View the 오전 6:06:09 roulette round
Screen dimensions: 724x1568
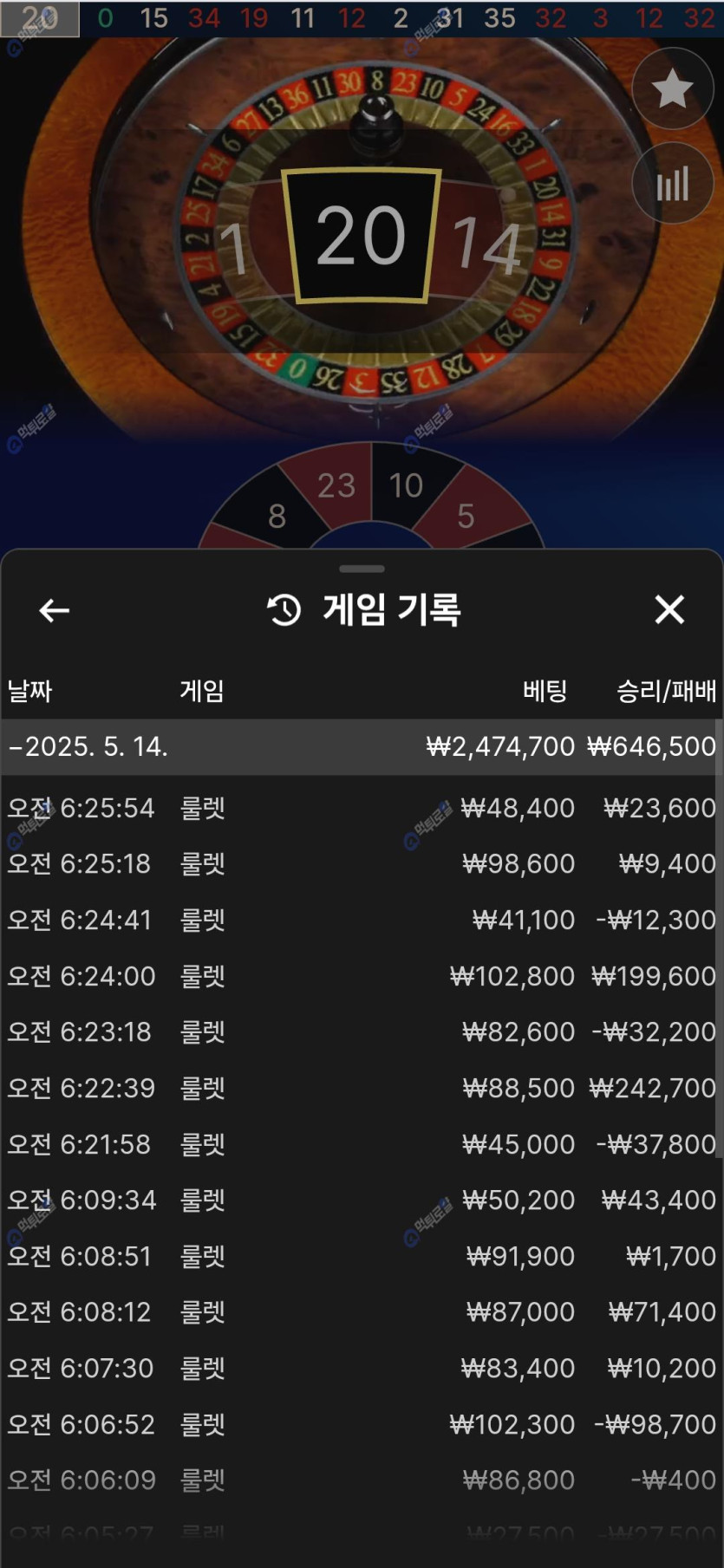coord(361,1480)
